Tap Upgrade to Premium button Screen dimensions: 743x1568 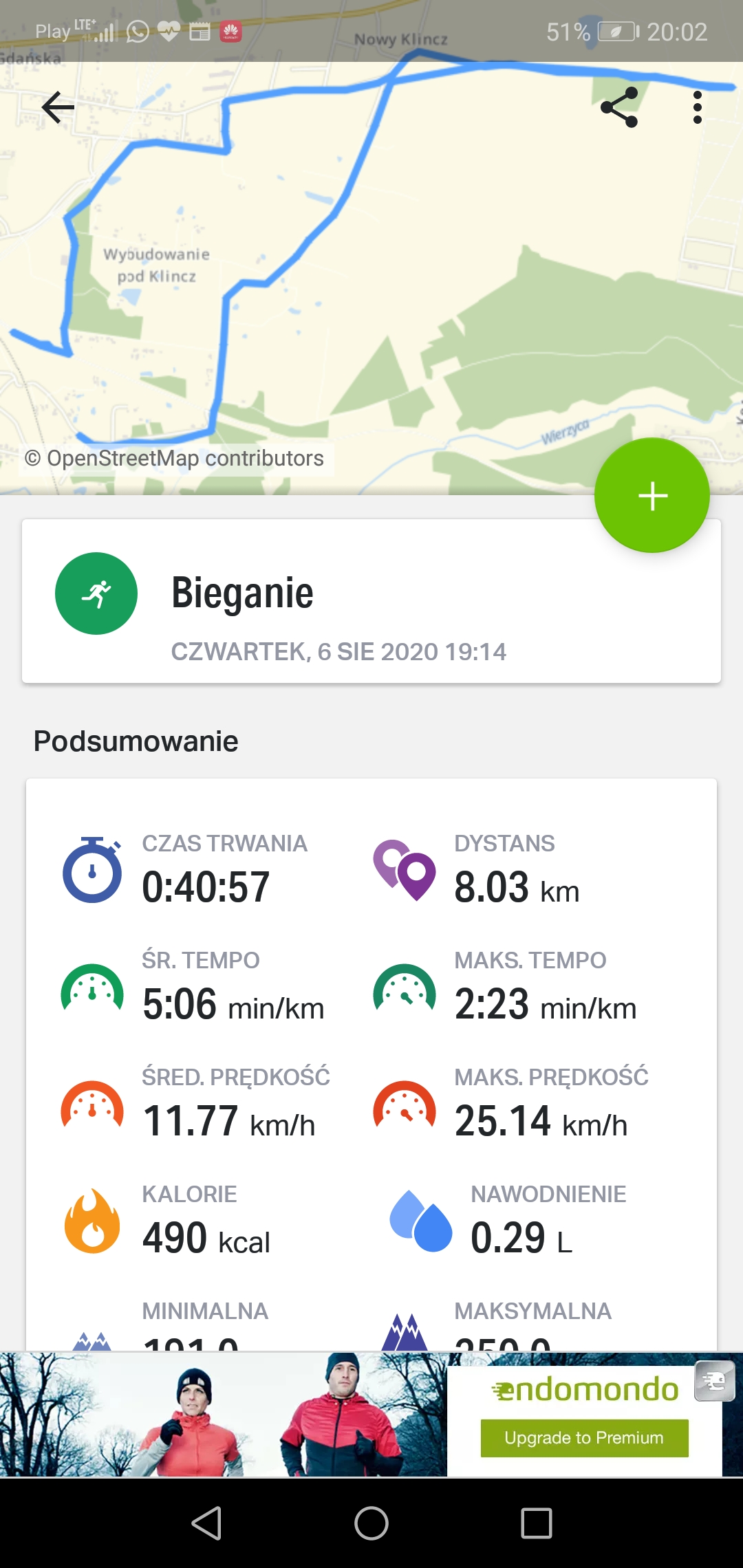click(584, 1437)
